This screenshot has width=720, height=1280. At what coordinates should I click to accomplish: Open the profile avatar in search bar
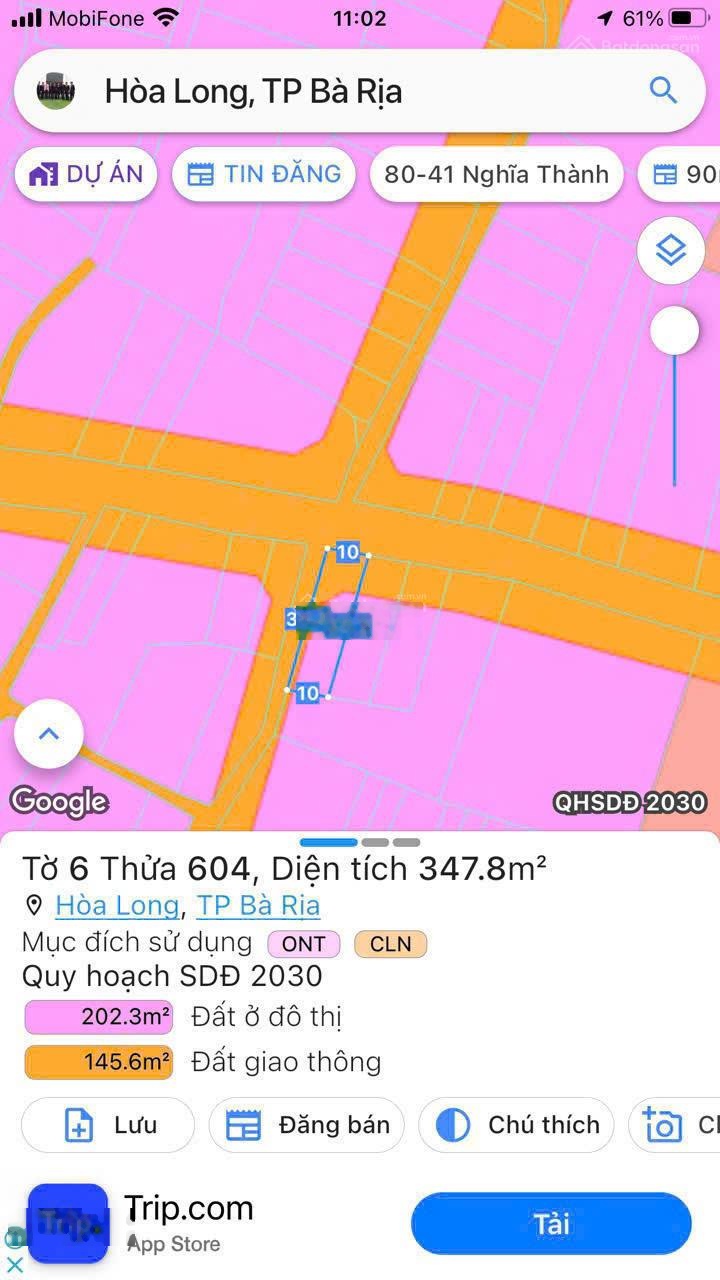point(56,92)
